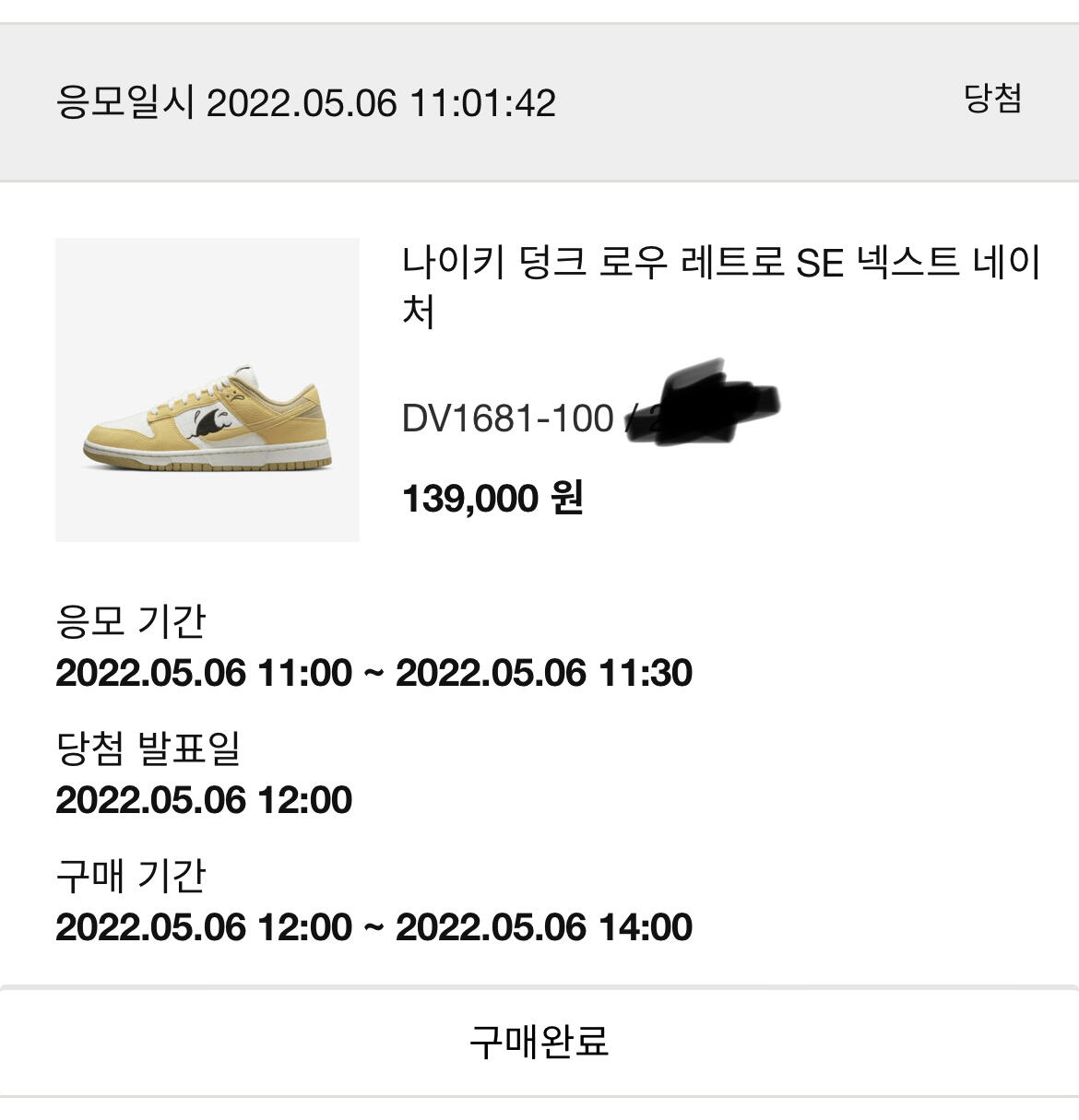Tap the 구매완료 button
This screenshot has width=1079, height=1120.
click(539, 1042)
